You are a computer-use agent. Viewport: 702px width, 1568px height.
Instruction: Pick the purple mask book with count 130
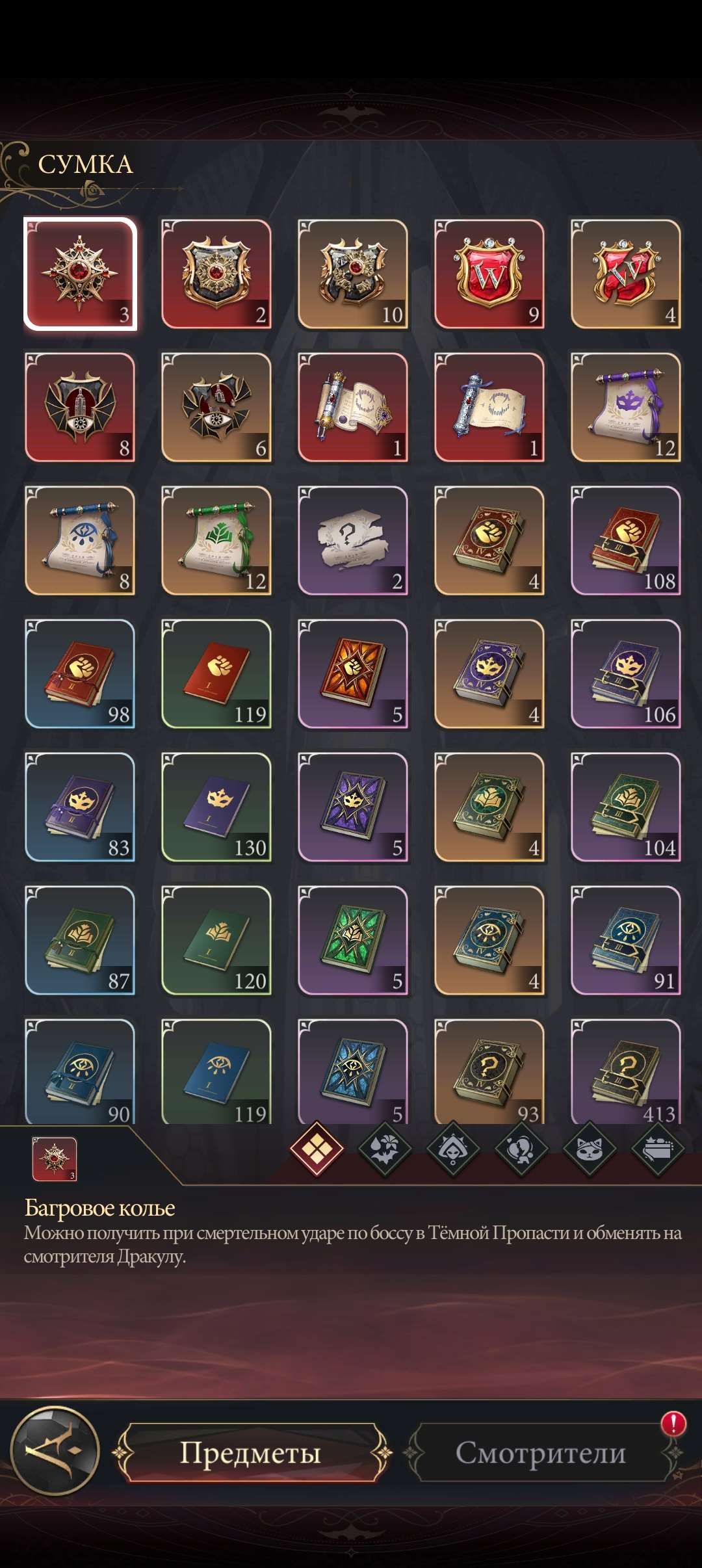coord(216,807)
